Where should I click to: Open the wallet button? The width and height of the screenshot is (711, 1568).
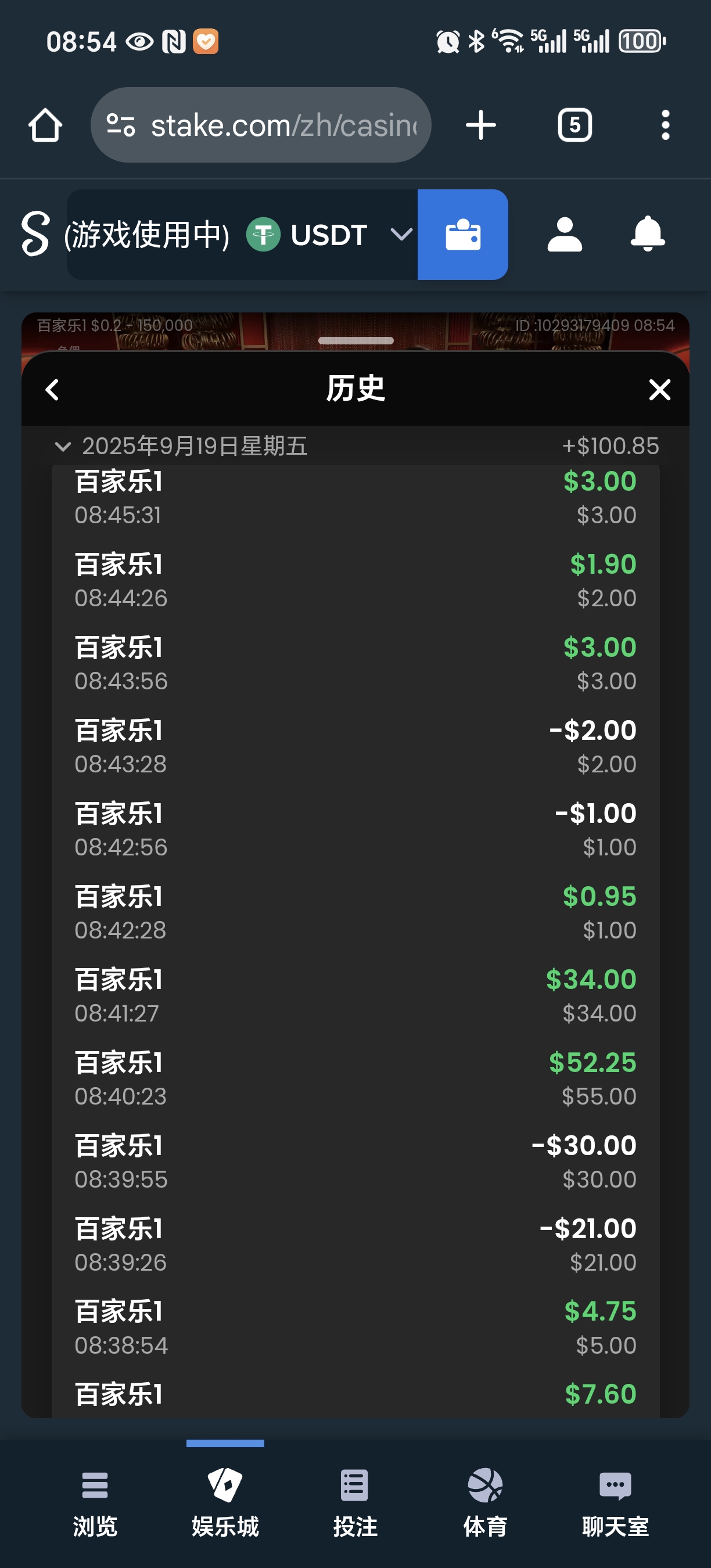coord(462,235)
